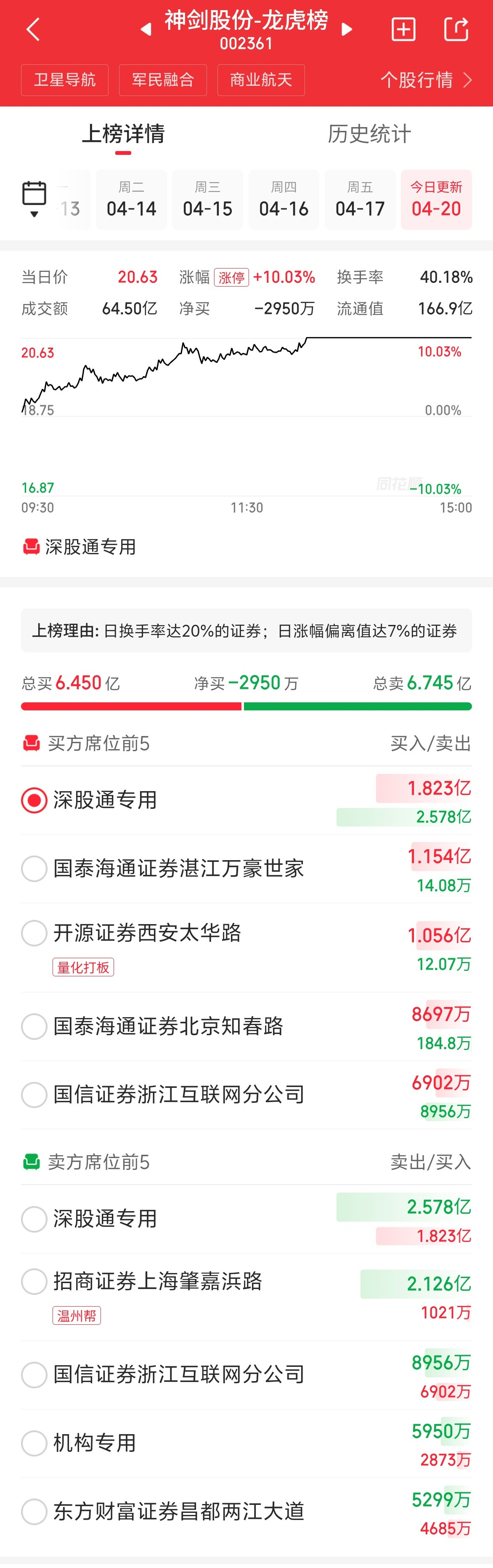Viewport: 493px width, 1568px height.
Task: Select the 周二 04-14 date
Action: coord(132,199)
